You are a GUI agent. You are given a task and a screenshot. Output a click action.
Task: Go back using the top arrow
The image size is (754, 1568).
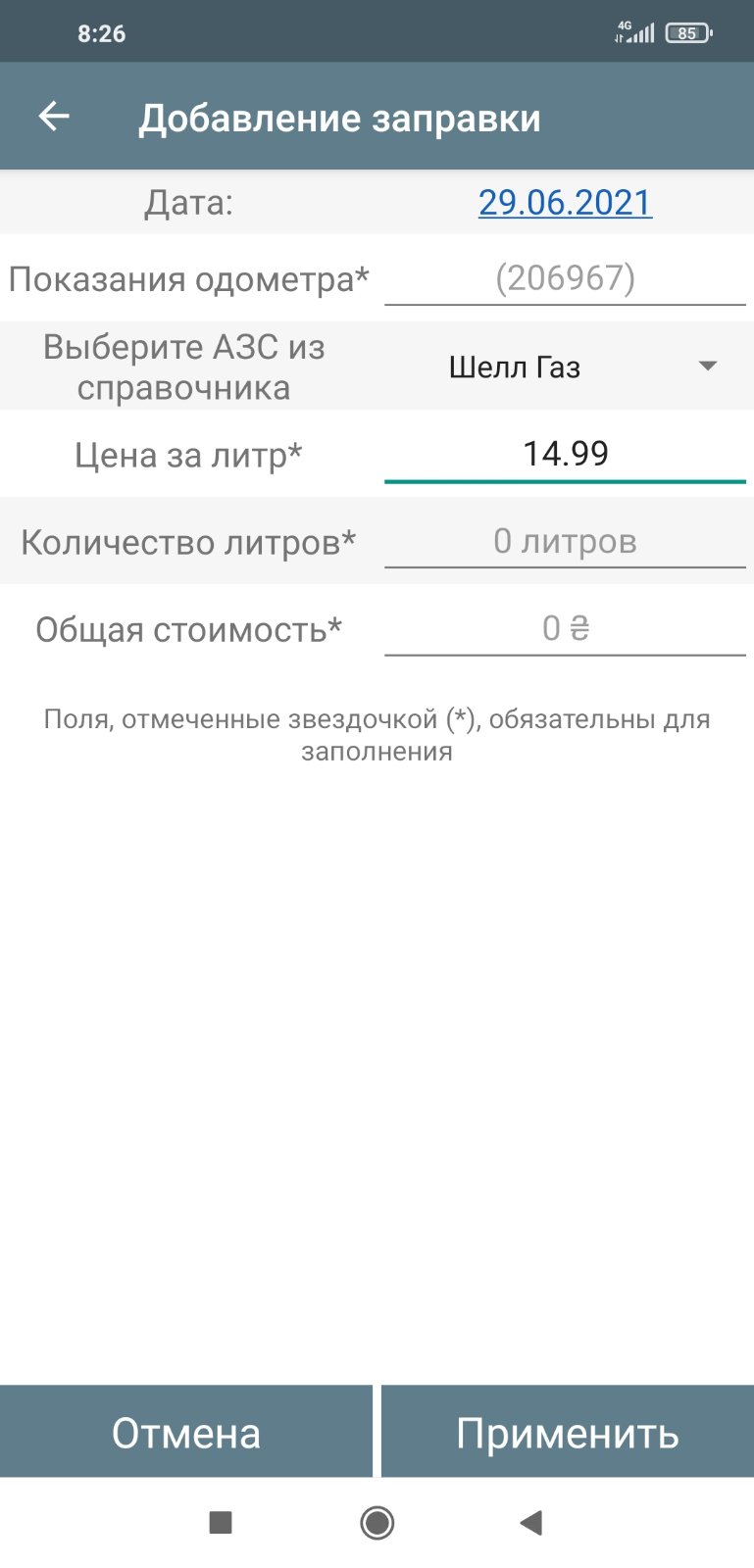click(x=54, y=118)
